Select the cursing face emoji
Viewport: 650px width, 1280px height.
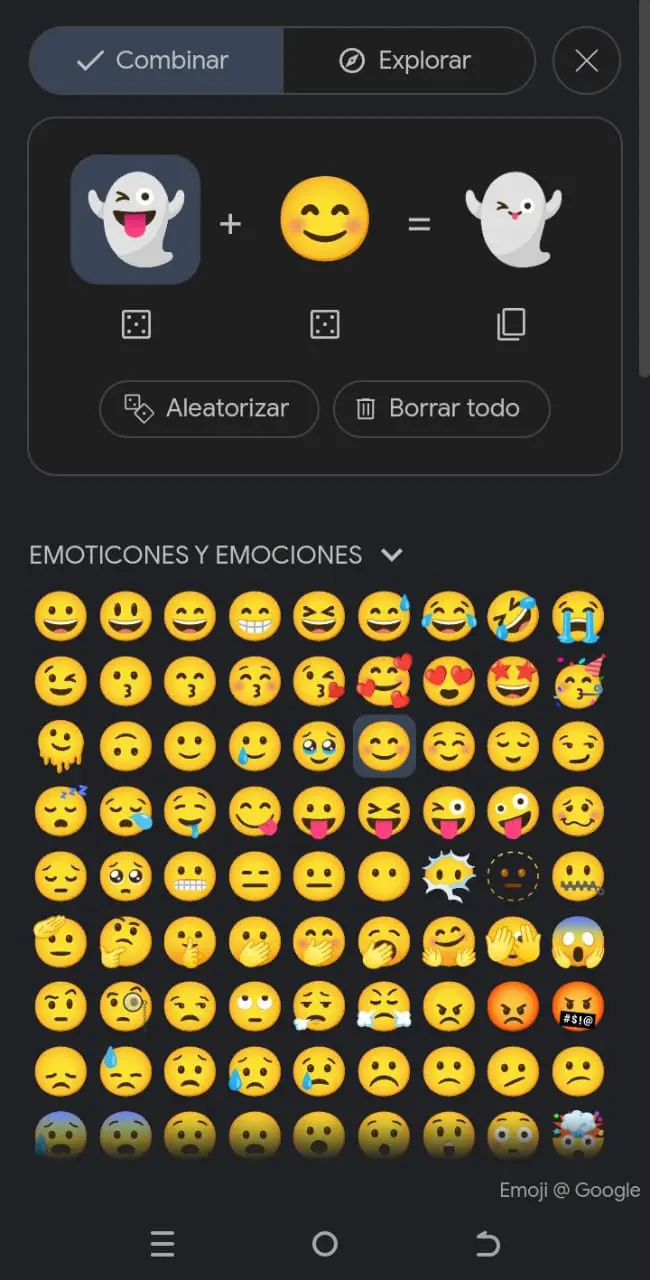(578, 1006)
